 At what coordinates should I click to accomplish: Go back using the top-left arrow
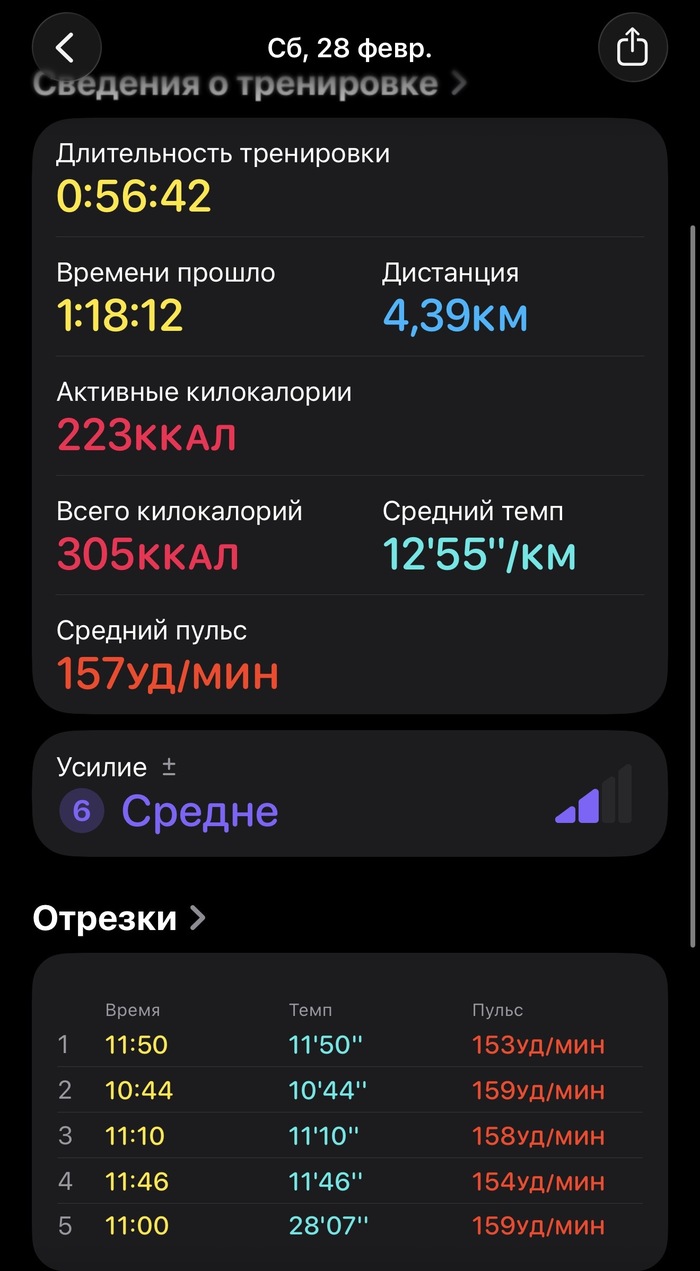(67, 47)
